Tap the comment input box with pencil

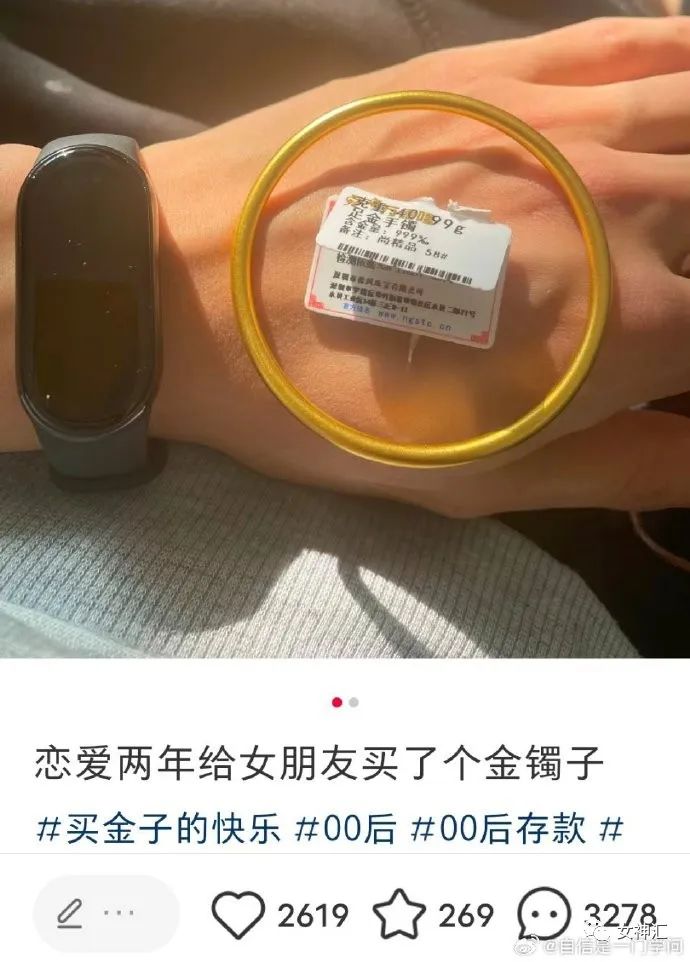click(106, 914)
